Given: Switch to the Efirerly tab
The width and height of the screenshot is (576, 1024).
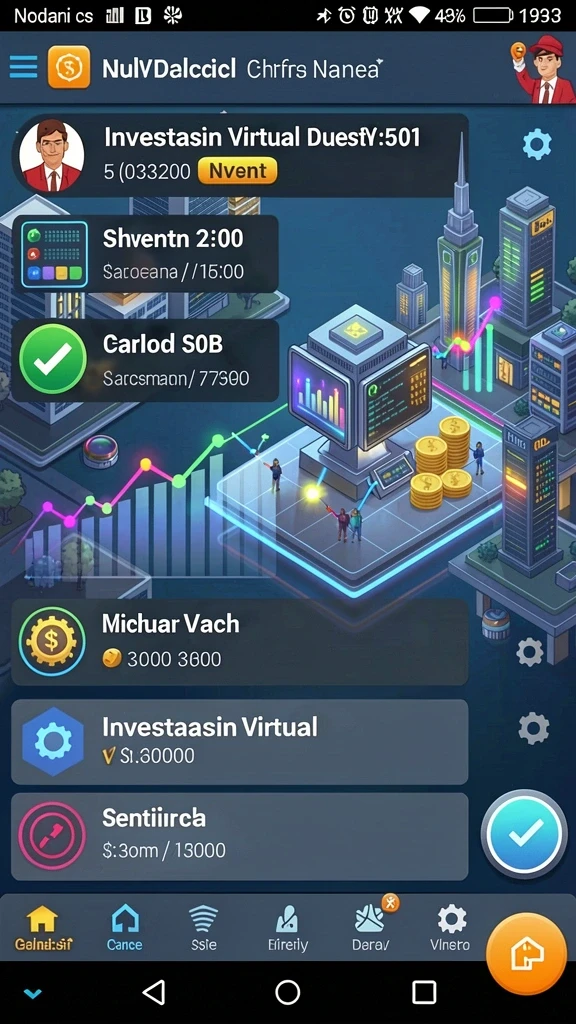Looking at the screenshot, I should [287, 928].
